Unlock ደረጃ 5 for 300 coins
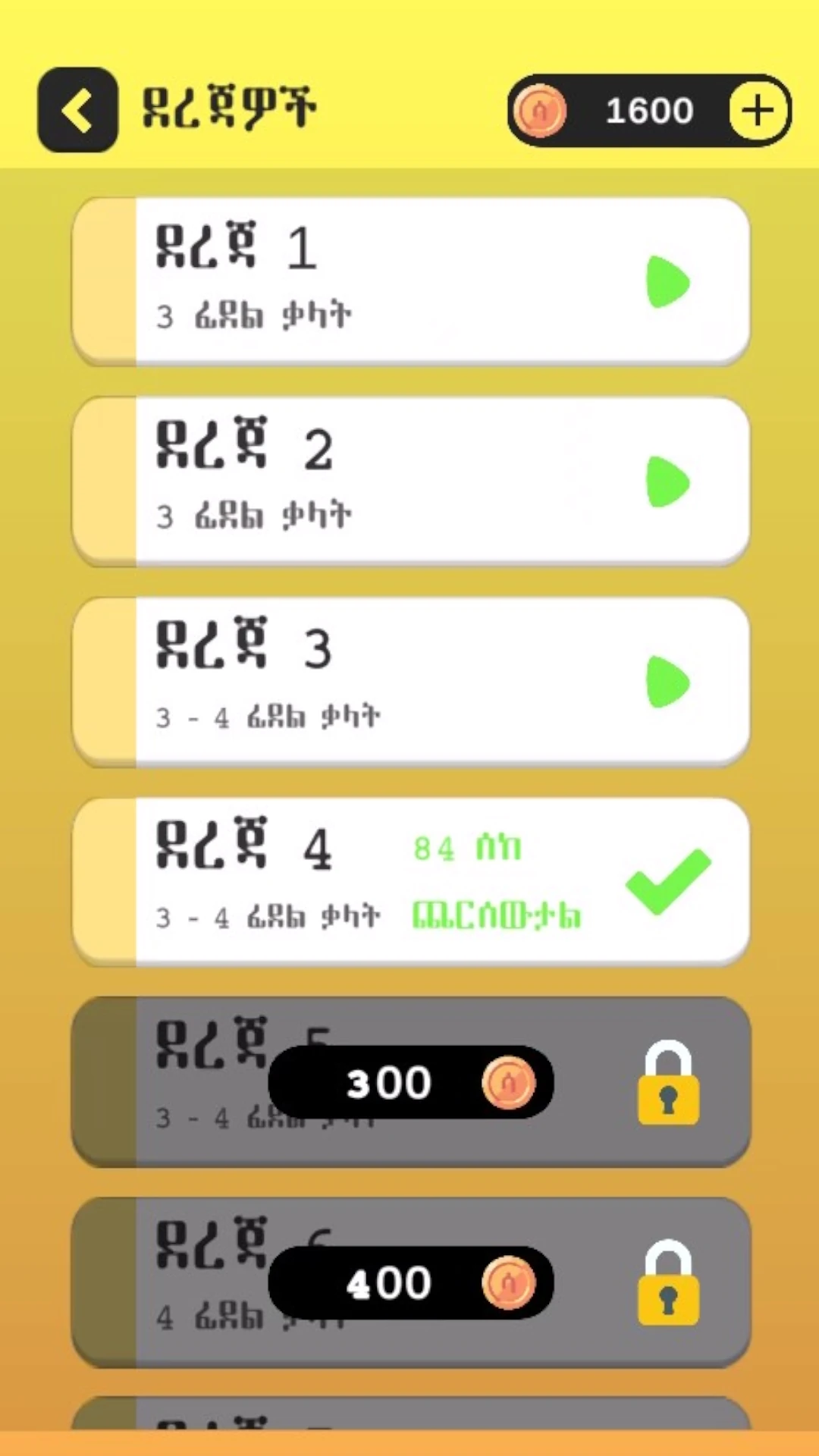819x1456 pixels. 410,1082
